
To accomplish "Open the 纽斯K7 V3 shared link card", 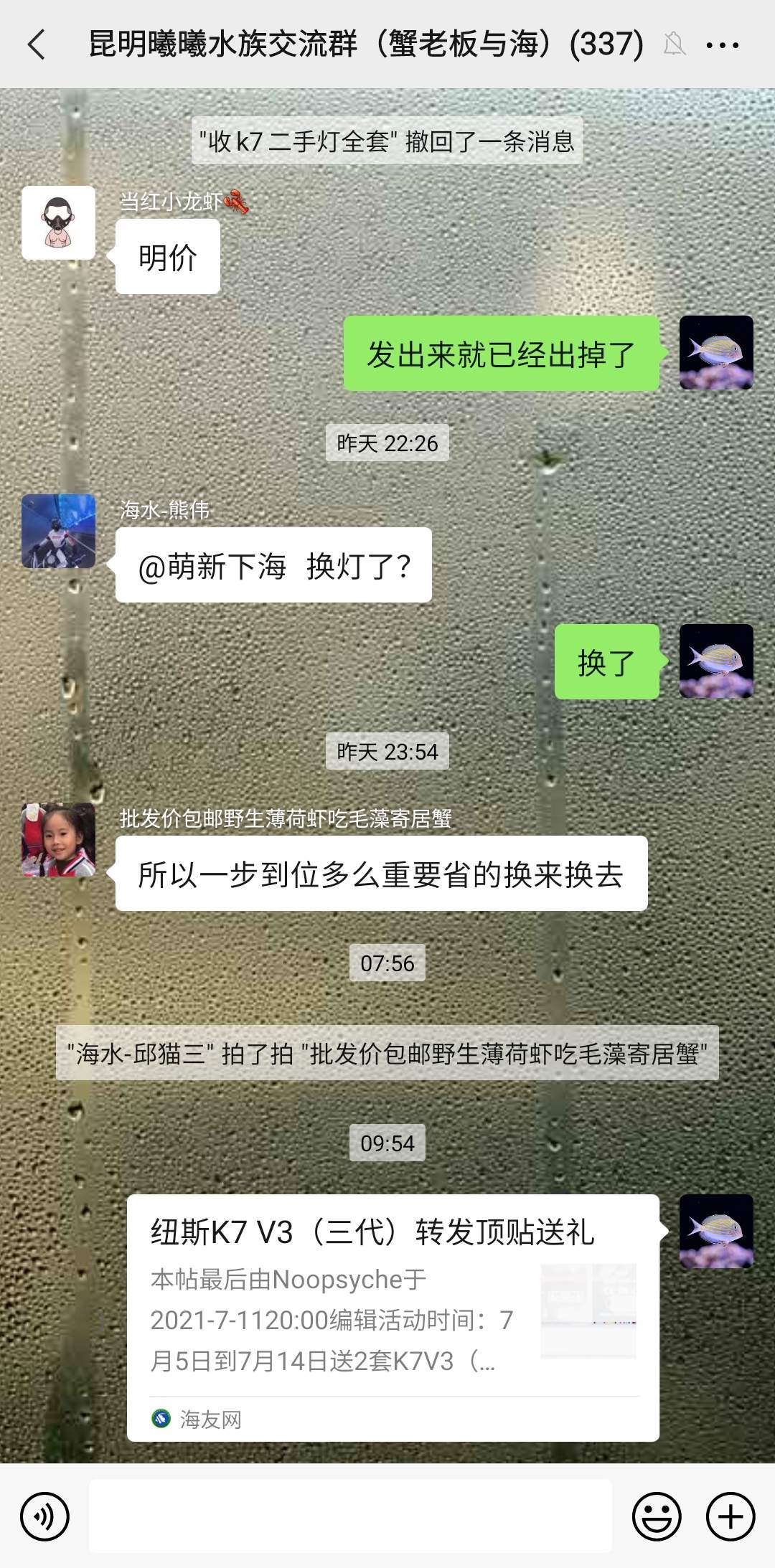I will (x=393, y=1317).
